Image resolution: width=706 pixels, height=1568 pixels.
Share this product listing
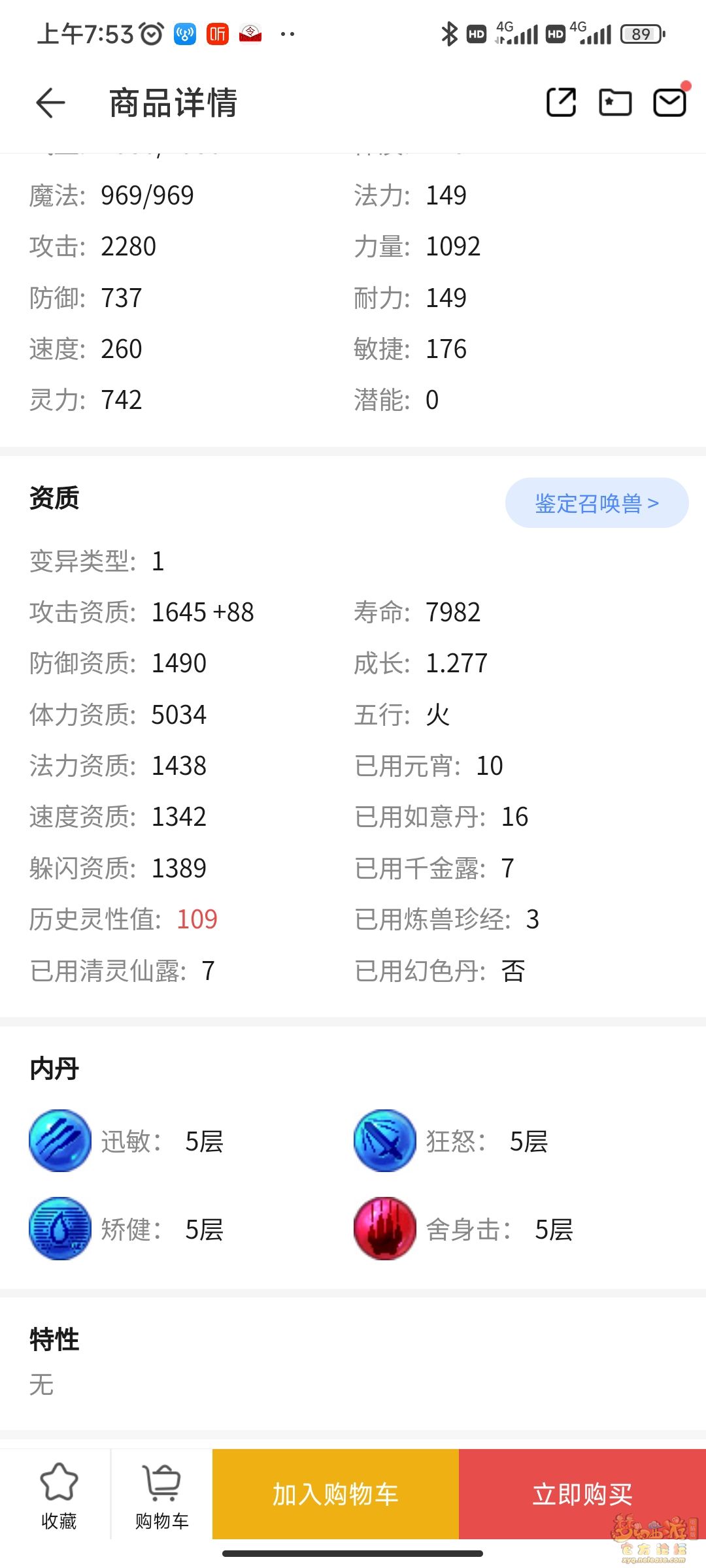coord(561,103)
